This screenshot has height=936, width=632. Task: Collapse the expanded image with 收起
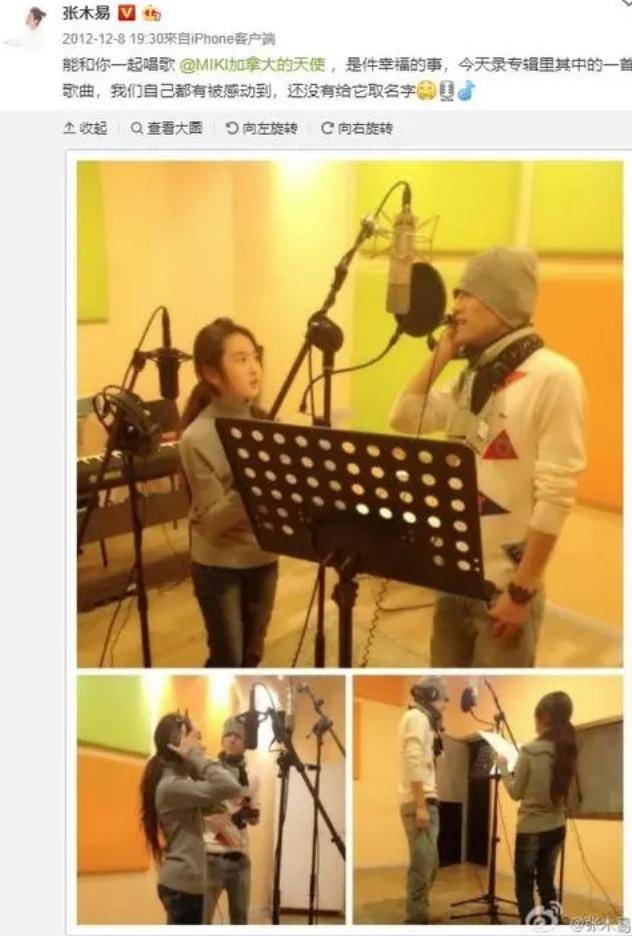click(85, 129)
